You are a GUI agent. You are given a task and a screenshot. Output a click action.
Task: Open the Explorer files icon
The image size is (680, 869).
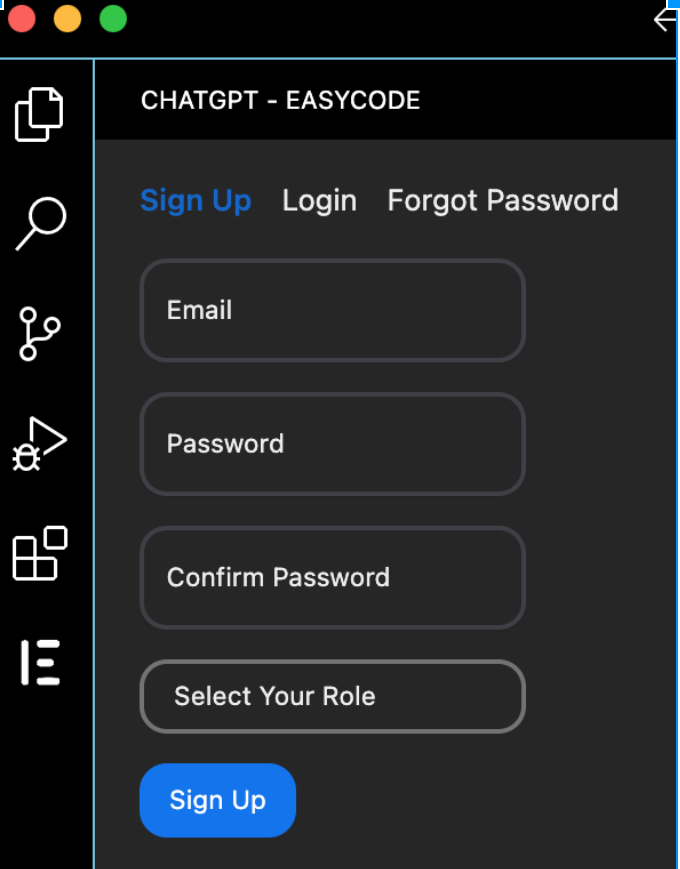[40, 114]
